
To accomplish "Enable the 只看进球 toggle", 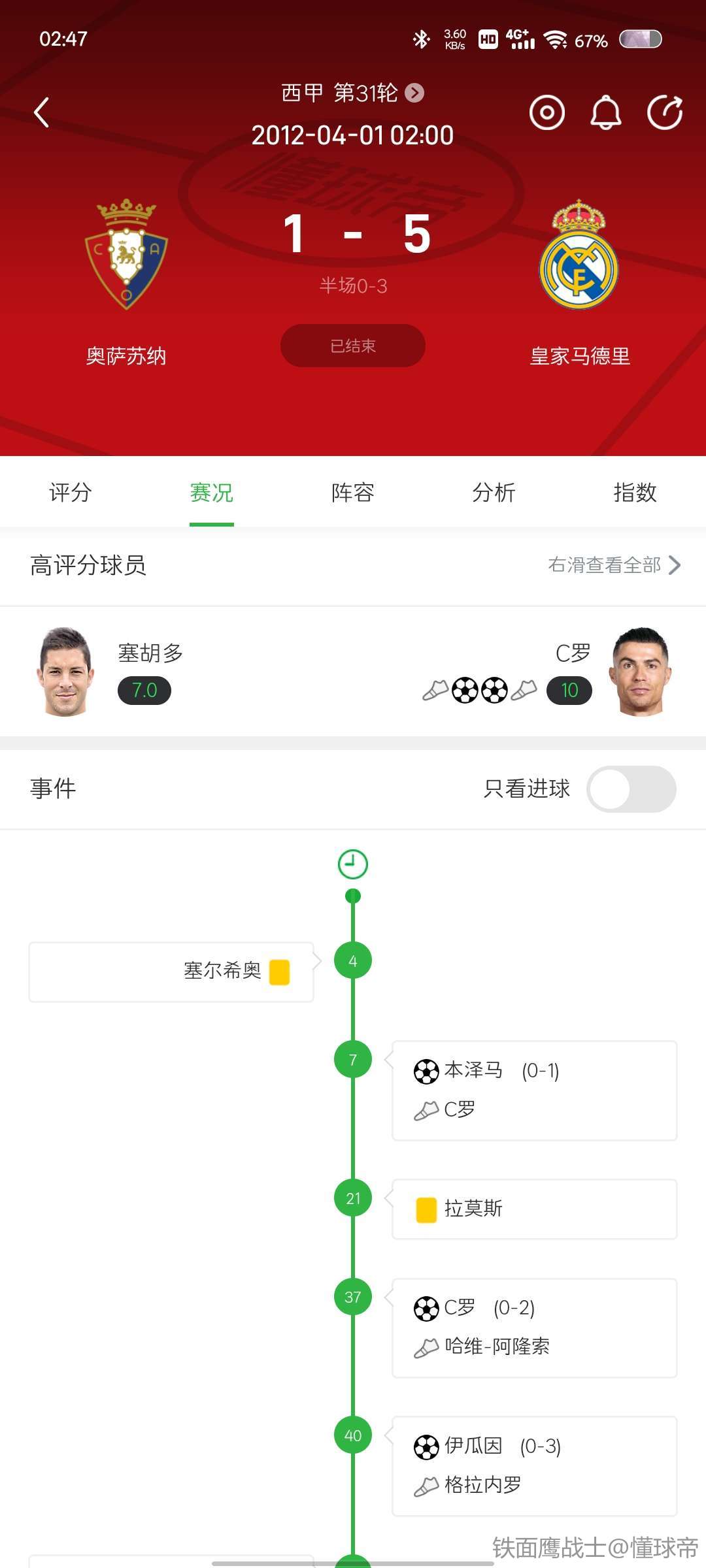I will 631,789.
